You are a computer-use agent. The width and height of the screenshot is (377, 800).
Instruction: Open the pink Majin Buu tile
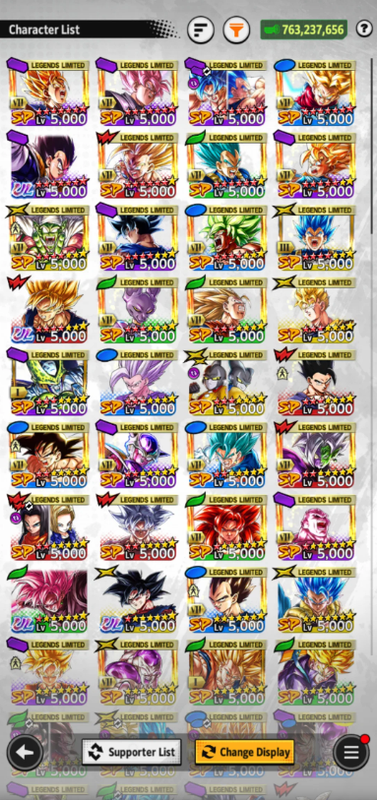314,527
